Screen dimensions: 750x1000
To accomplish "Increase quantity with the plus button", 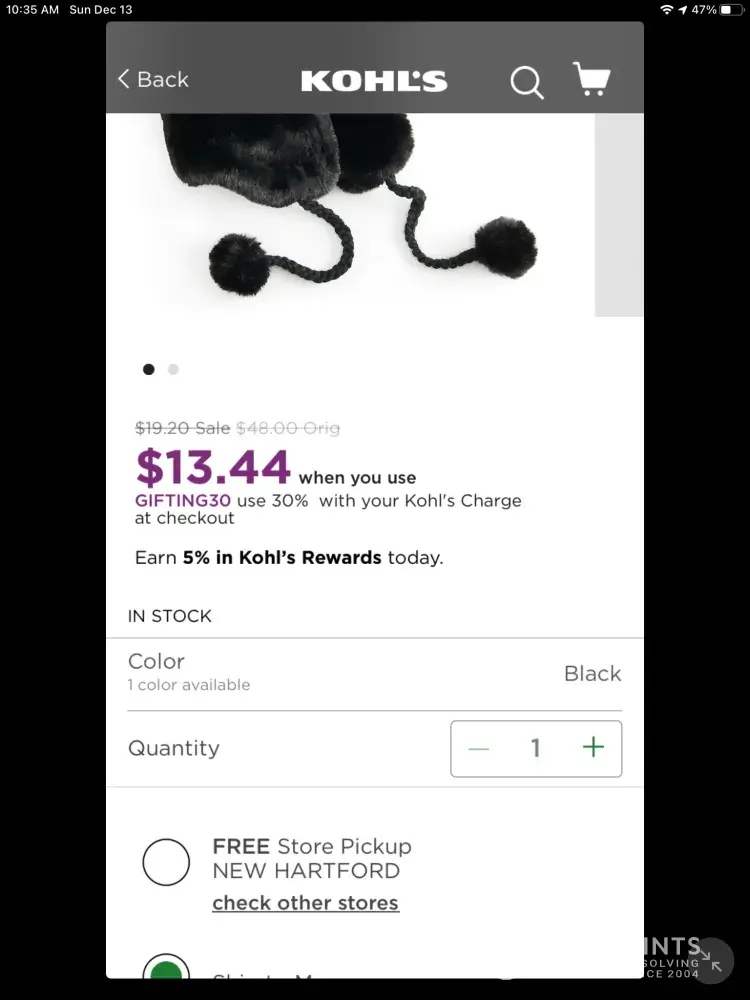I will [593, 748].
